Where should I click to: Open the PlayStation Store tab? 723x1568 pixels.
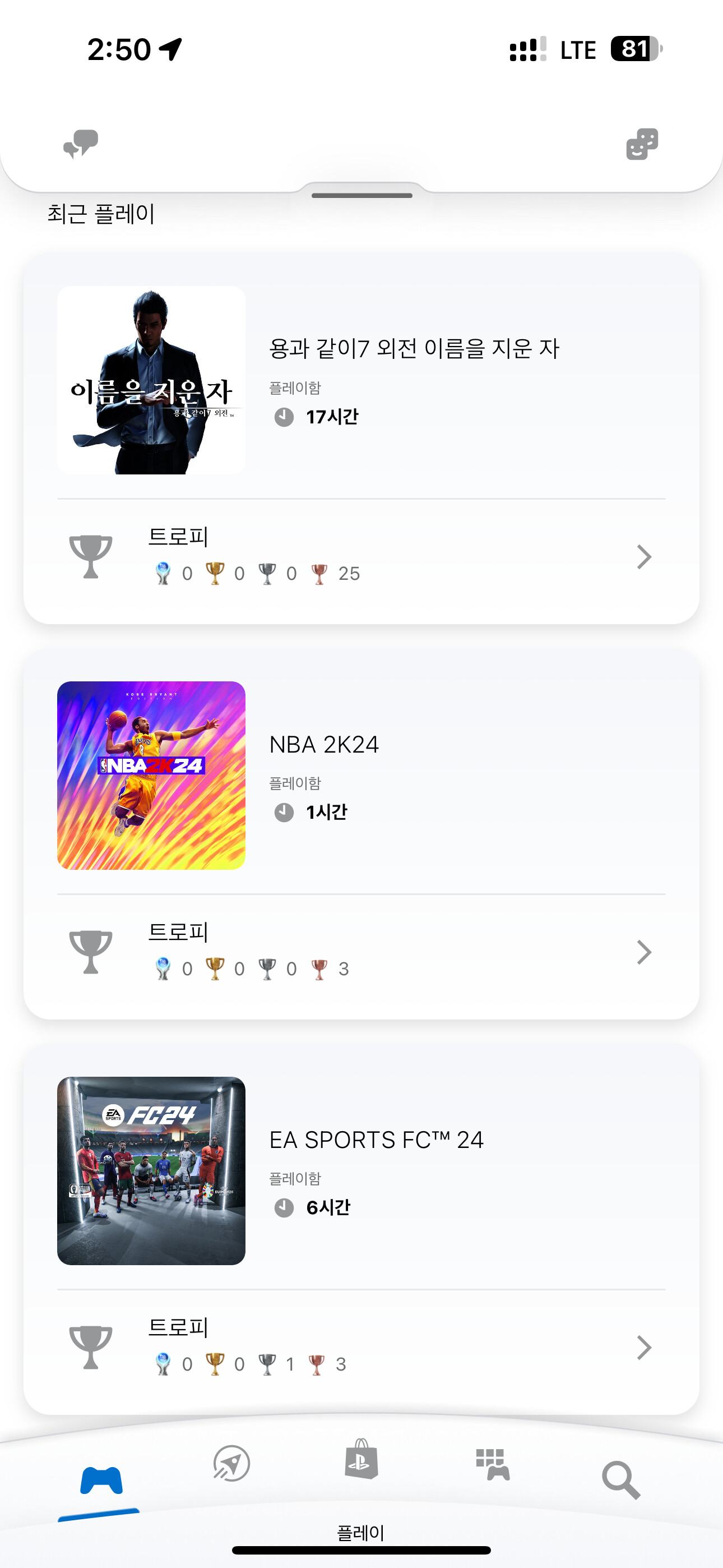361,1461
